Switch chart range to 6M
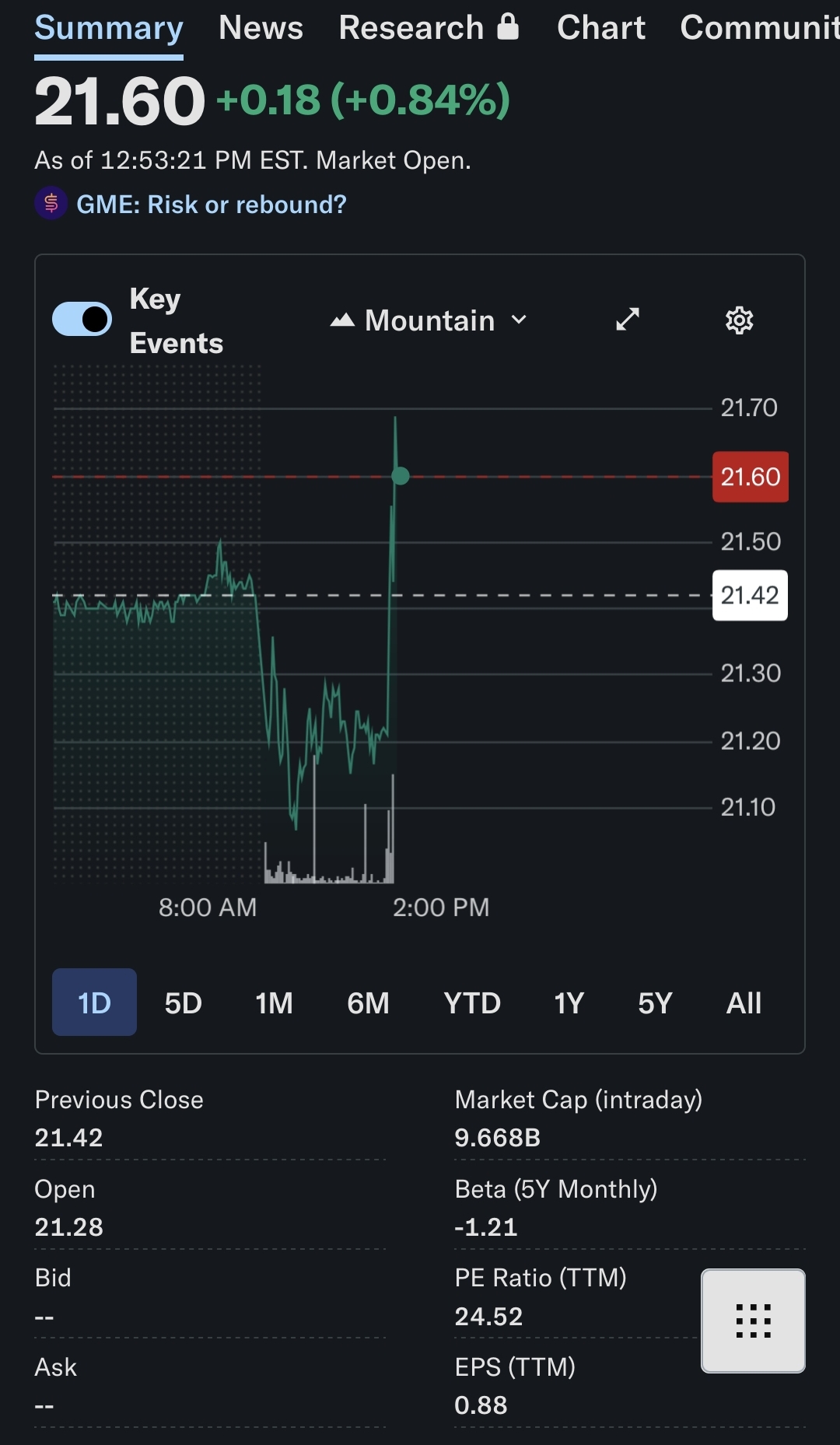This screenshot has height=1445, width=840. pyautogui.click(x=368, y=1003)
